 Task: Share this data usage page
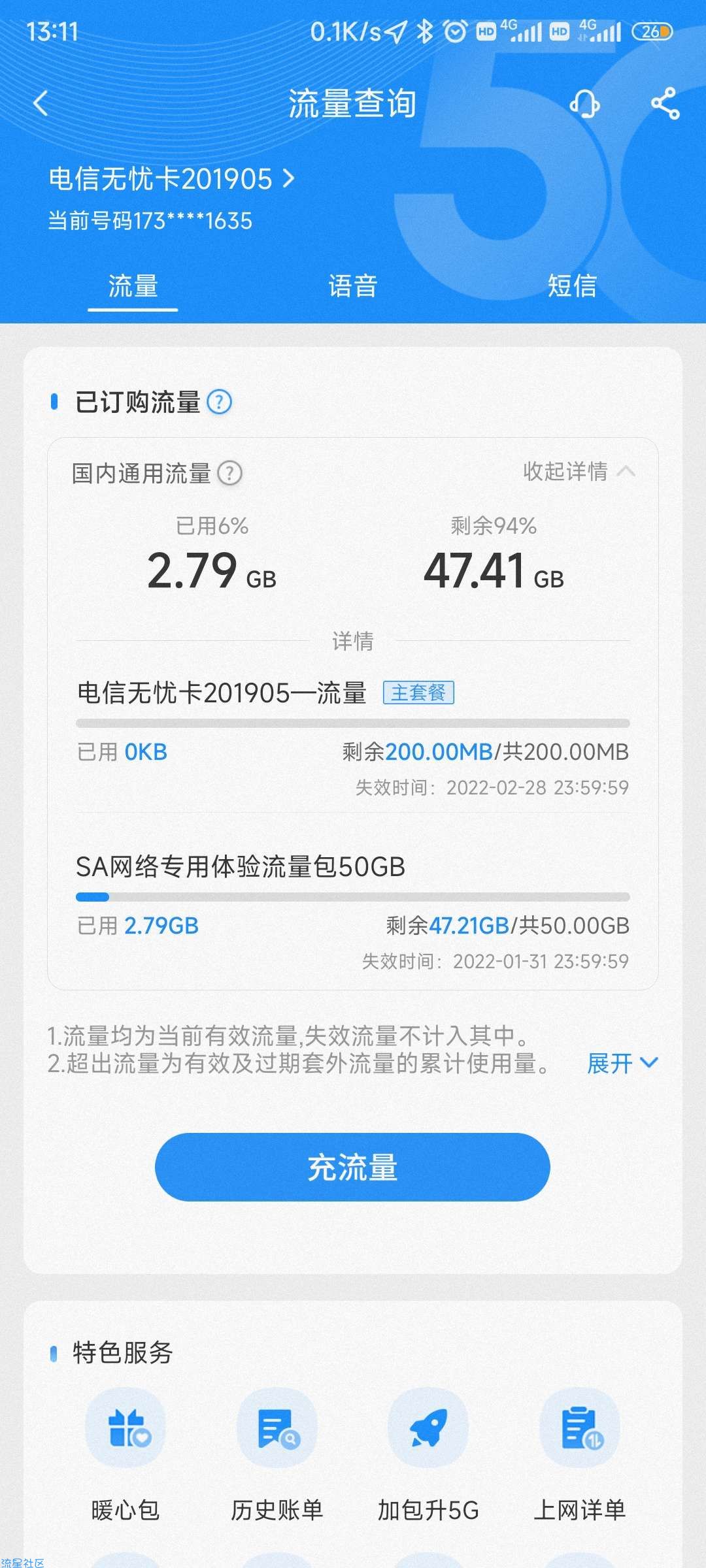pyautogui.click(x=665, y=103)
